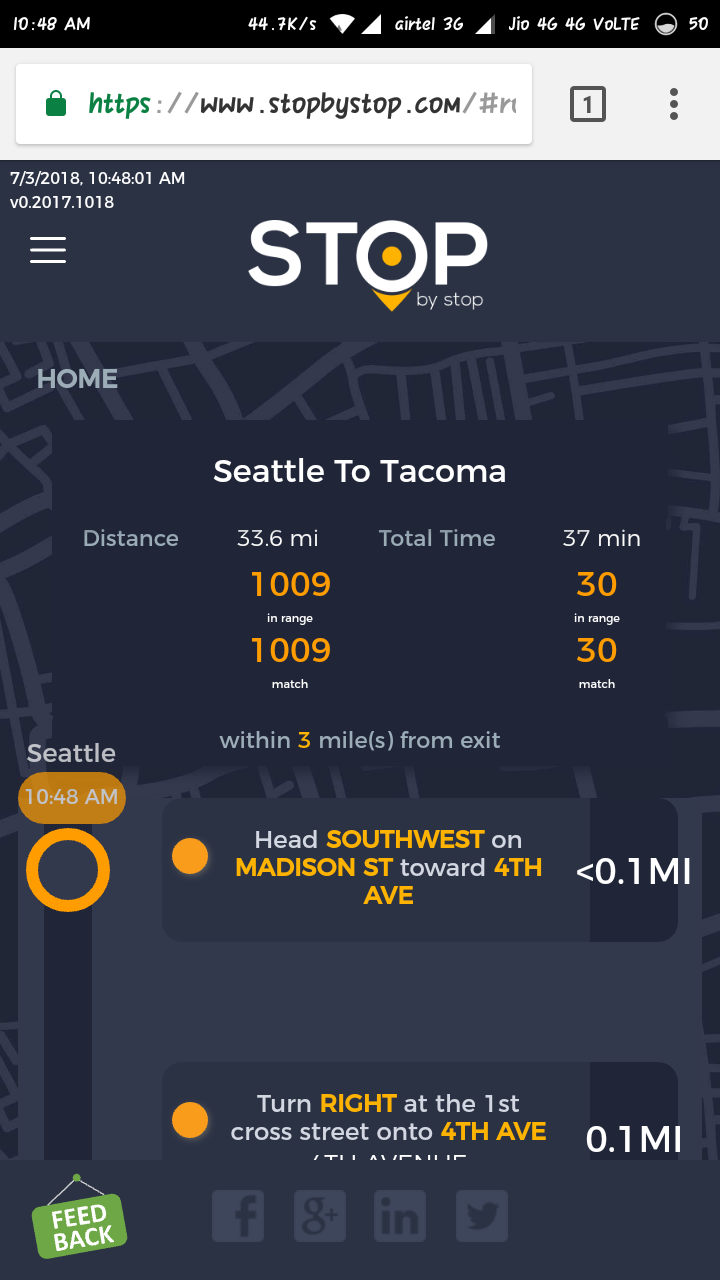The width and height of the screenshot is (720, 1280).
Task: Open the browser tab switcher
Action: click(x=588, y=104)
